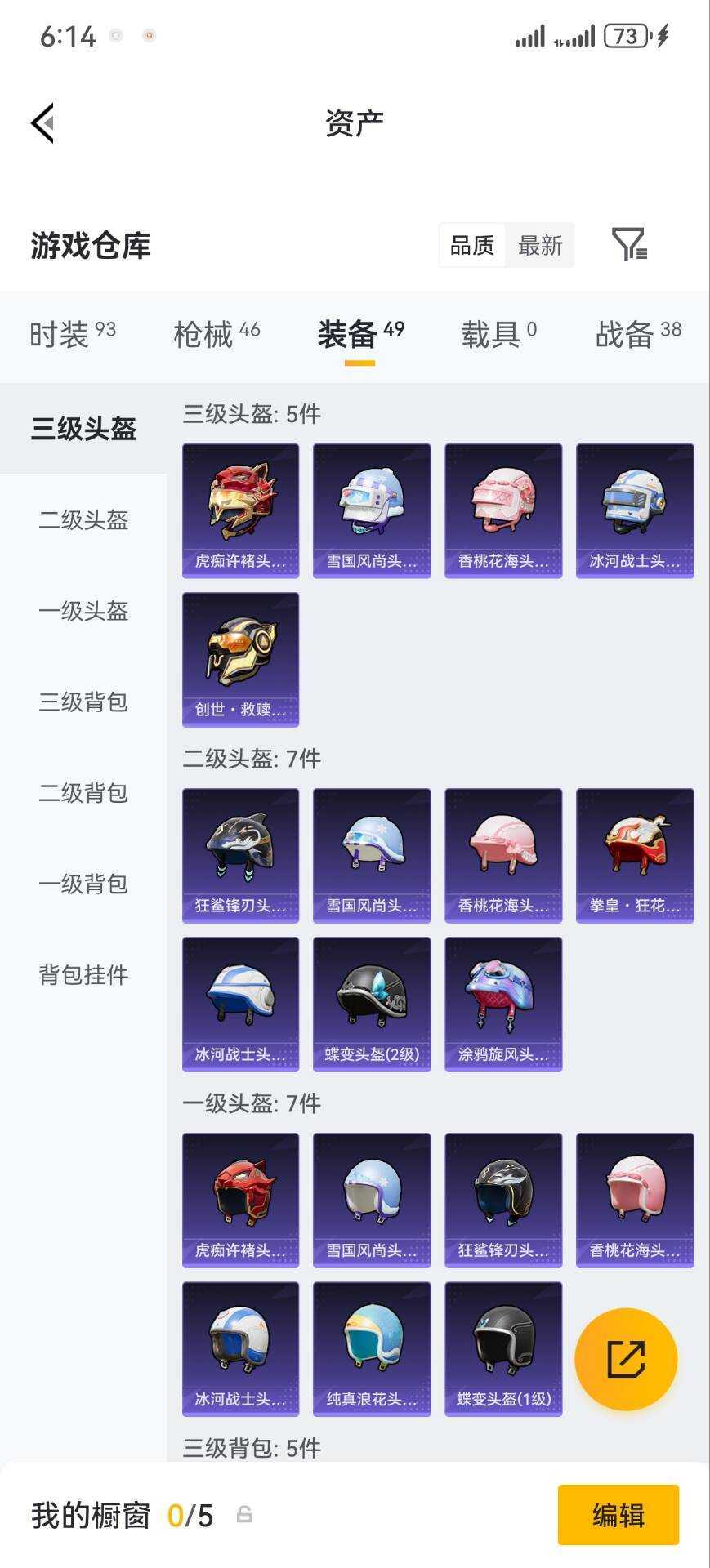Tap the back arrow at top left

(41, 122)
